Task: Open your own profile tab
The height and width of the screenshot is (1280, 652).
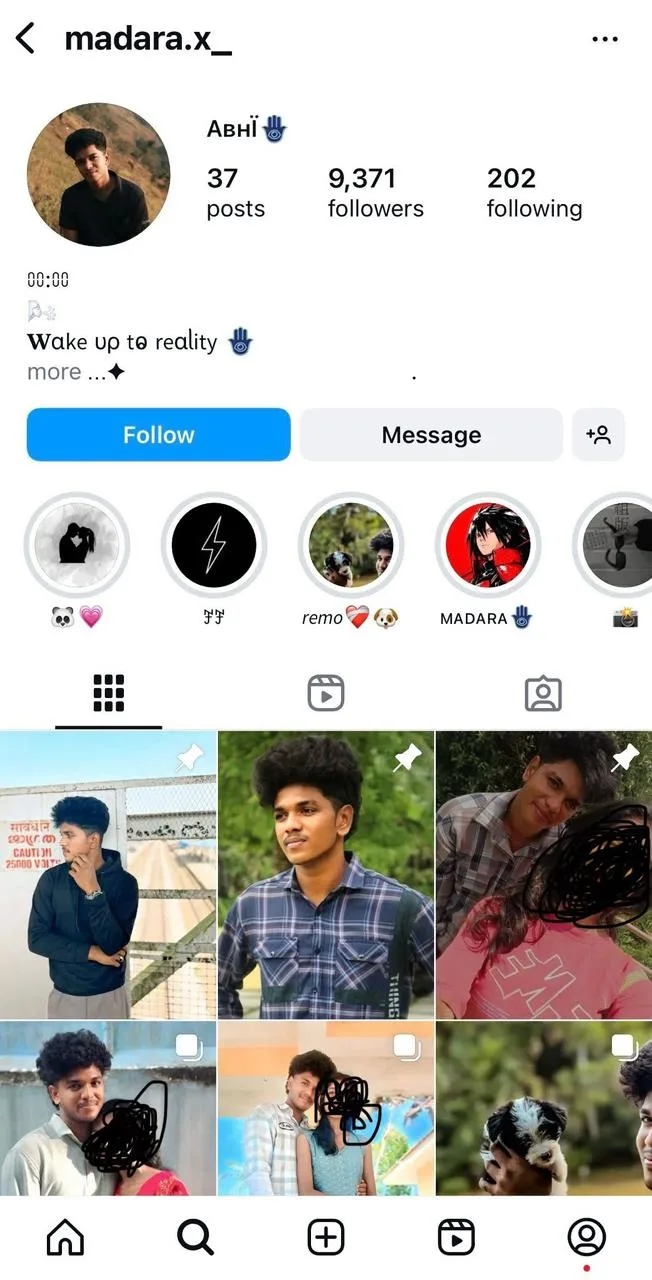Action: 586,1238
